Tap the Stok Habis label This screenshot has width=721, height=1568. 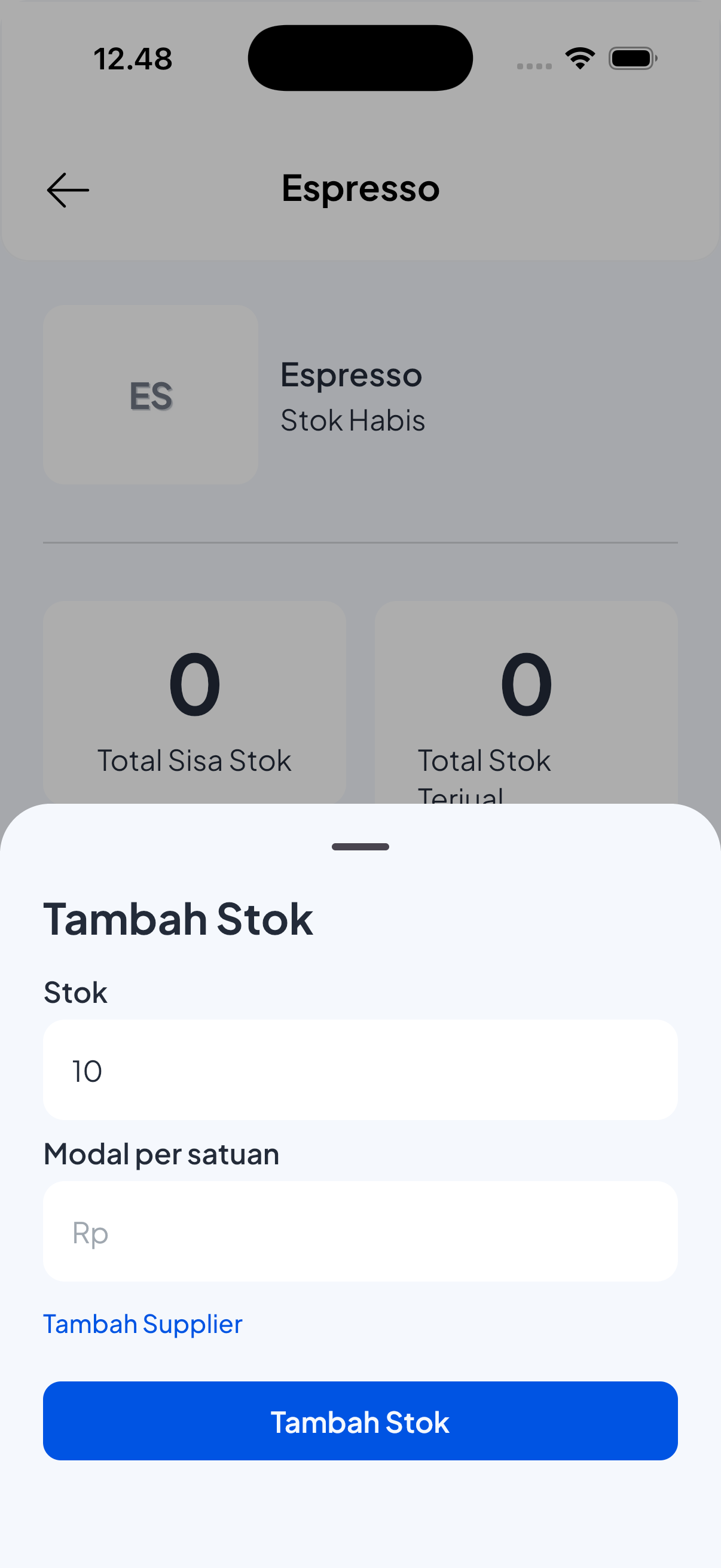point(353,420)
